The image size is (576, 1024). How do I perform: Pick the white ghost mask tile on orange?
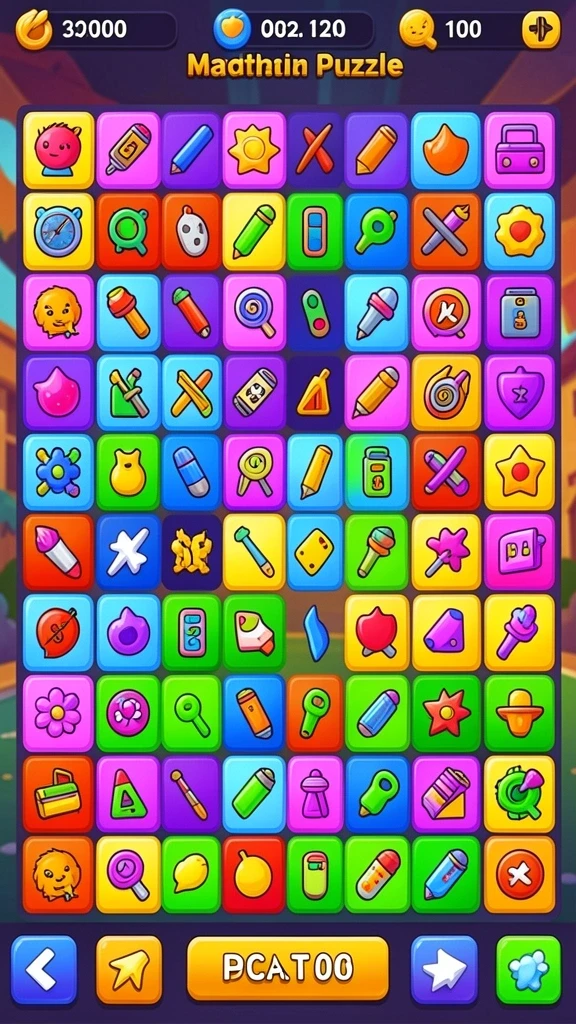[192, 231]
